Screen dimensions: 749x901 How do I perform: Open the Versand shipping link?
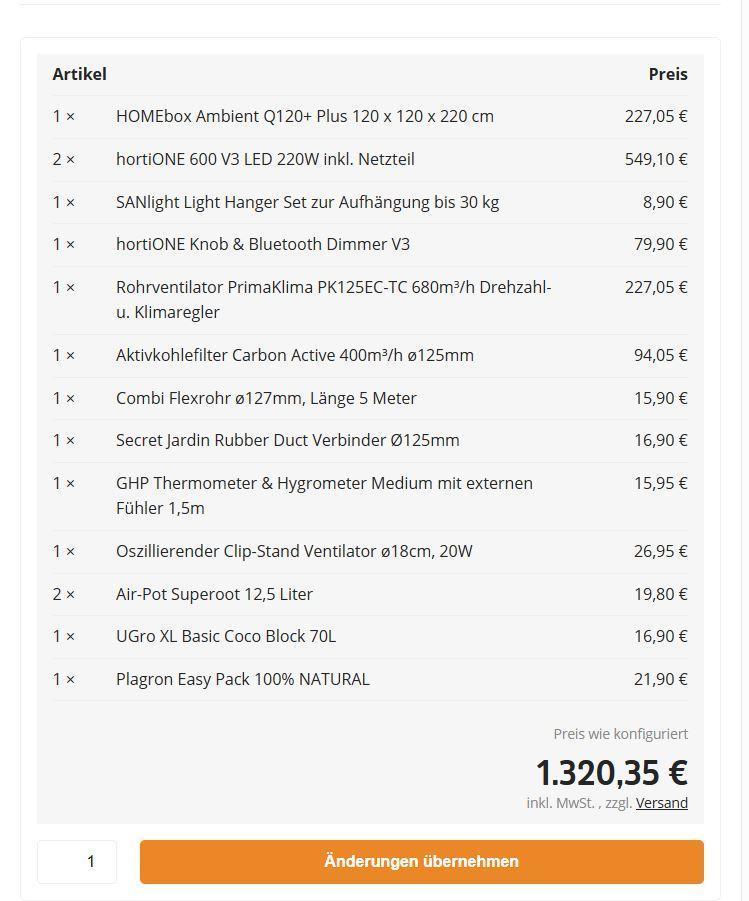[x=661, y=802]
